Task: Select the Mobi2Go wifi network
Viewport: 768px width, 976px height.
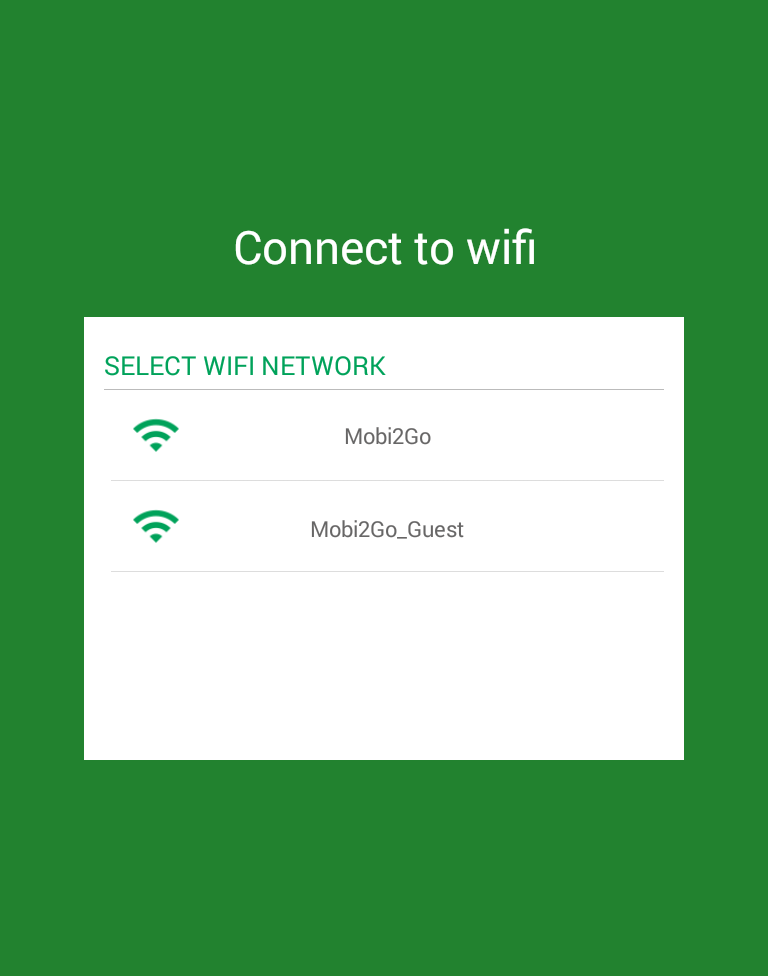Action: pyautogui.click(x=387, y=436)
